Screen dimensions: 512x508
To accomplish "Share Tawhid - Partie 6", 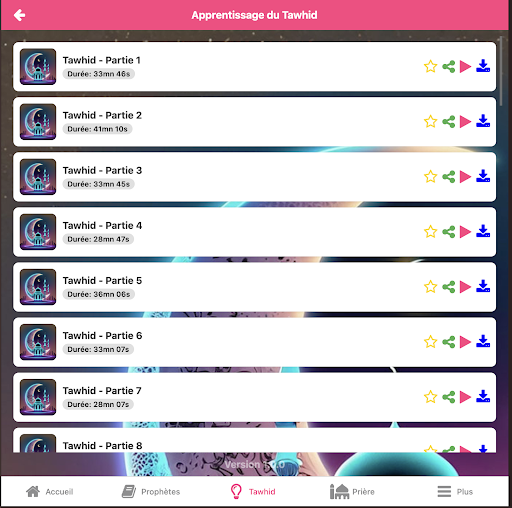I will tap(449, 342).
